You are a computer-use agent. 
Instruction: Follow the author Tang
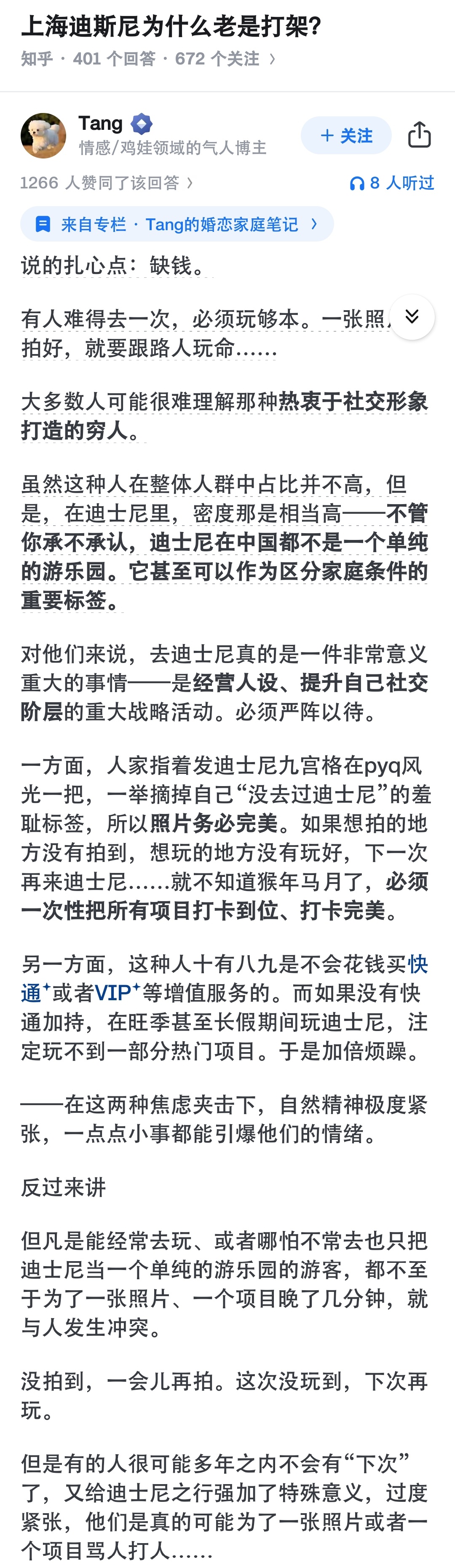tap(345, 135)
